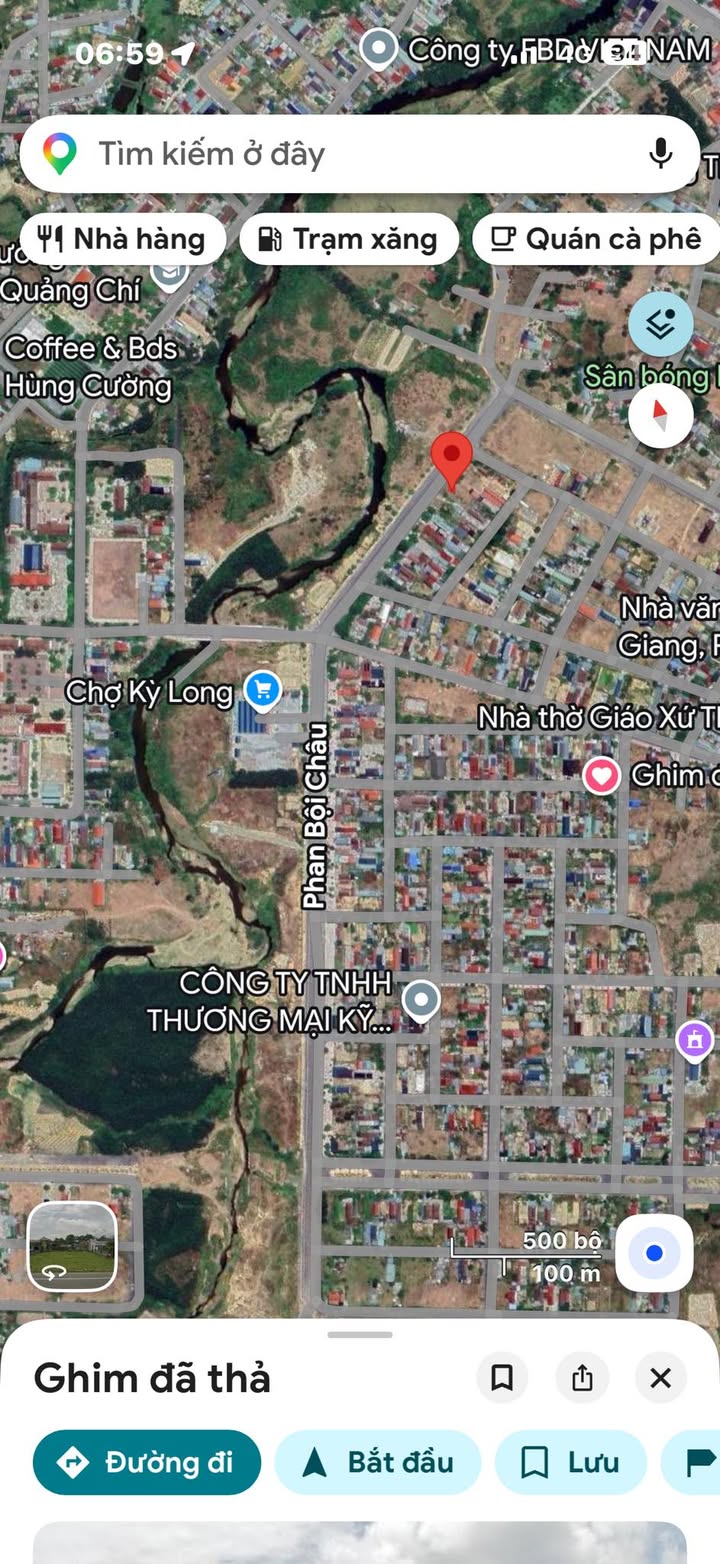Tap the red dropped pin on the map

(452, 458)
